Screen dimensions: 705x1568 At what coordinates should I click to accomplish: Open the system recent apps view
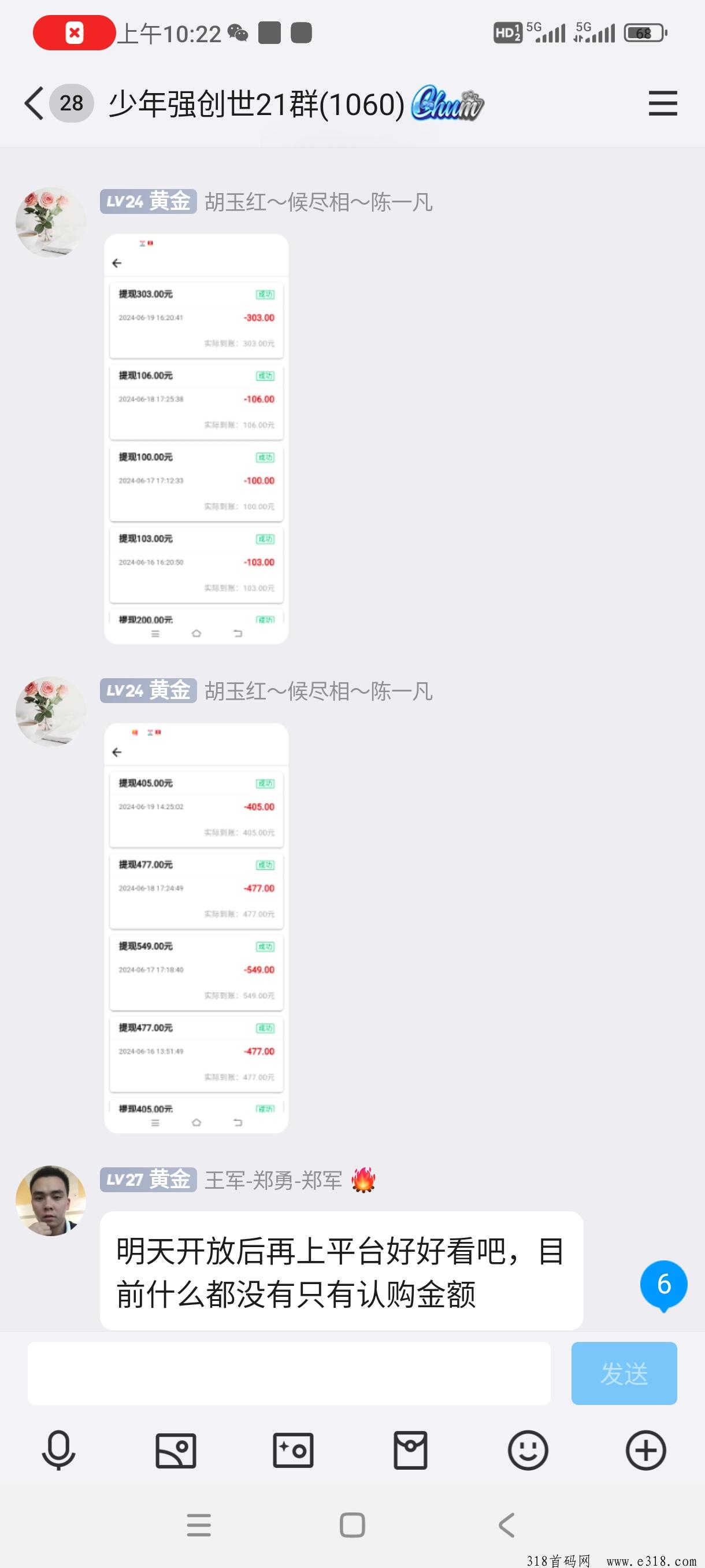tap(199, 1525)
